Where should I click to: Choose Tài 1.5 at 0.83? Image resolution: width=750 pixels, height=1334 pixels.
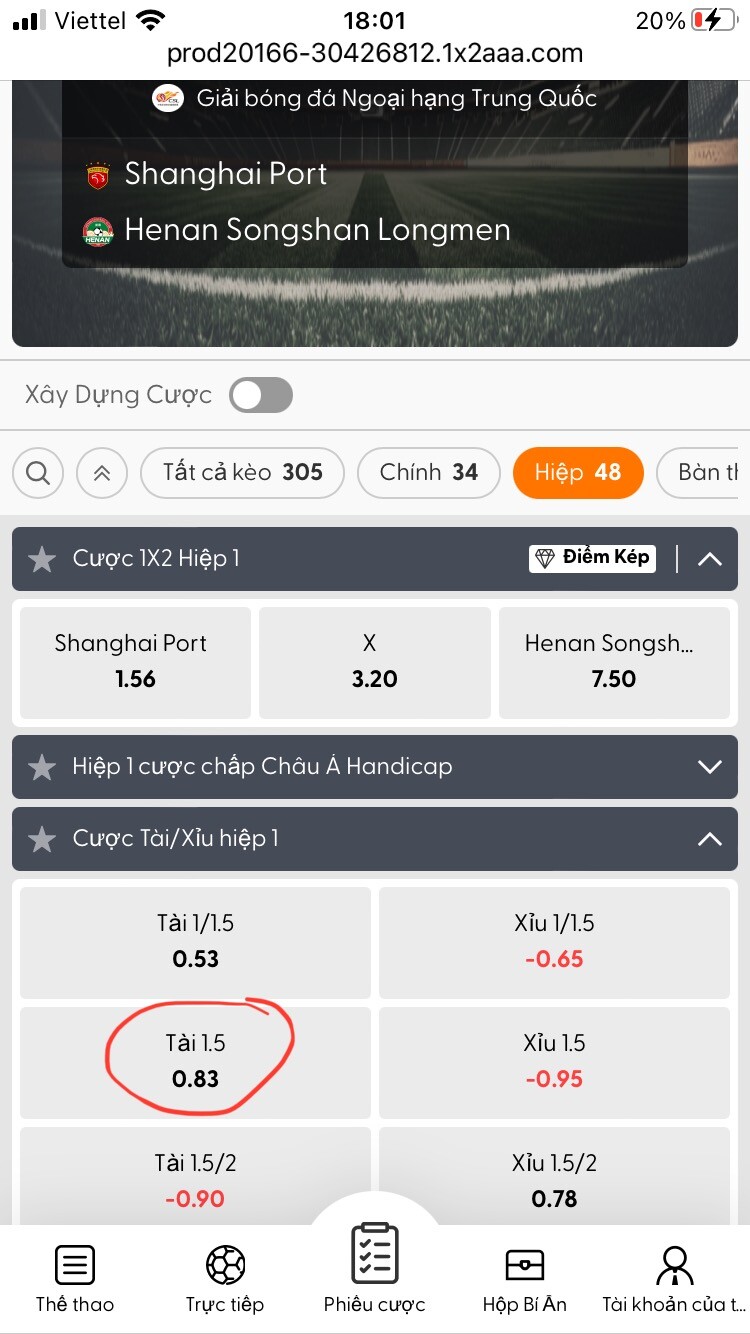[195, 1061]
